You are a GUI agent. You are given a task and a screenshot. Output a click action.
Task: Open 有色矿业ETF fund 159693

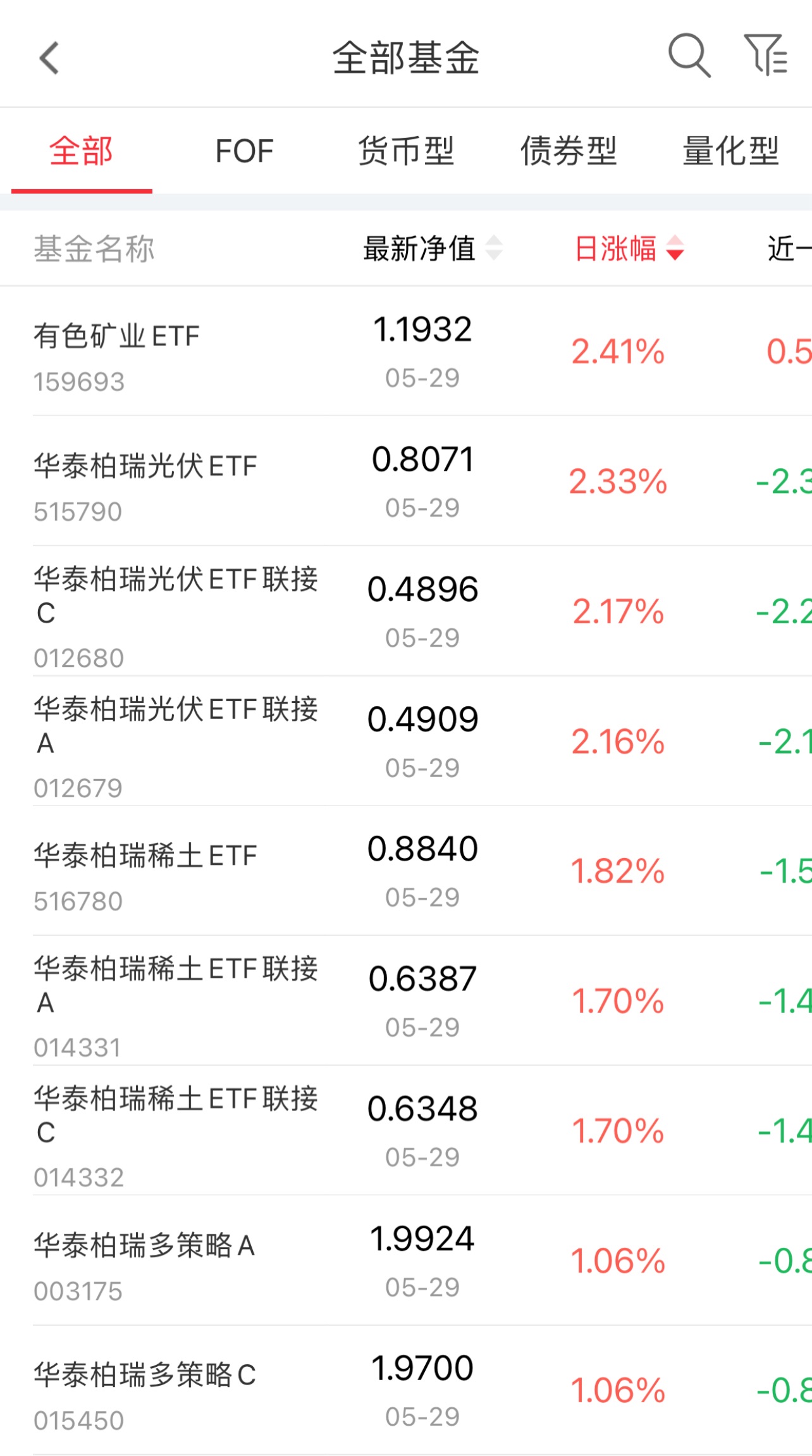(x=406, y=351)
